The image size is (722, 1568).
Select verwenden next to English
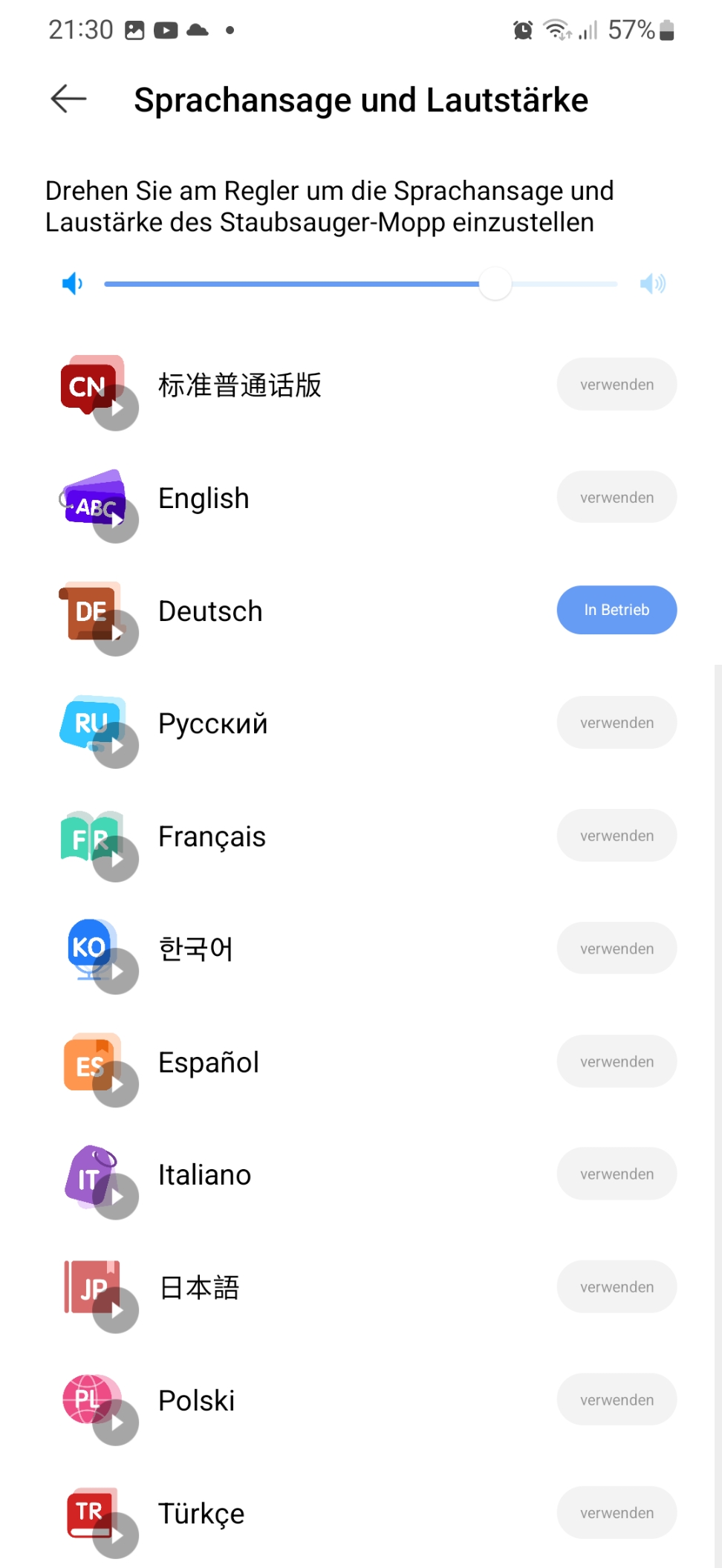point(617,498)
